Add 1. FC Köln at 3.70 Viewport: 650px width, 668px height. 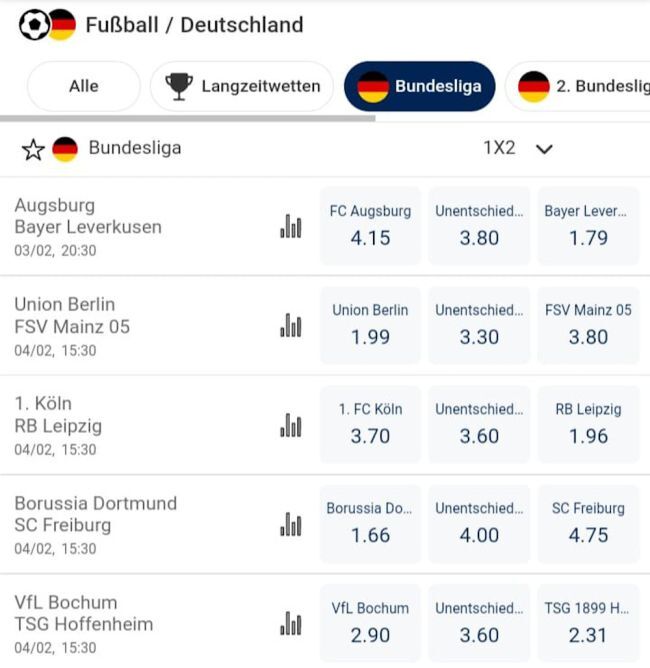(x=370, y=424)
